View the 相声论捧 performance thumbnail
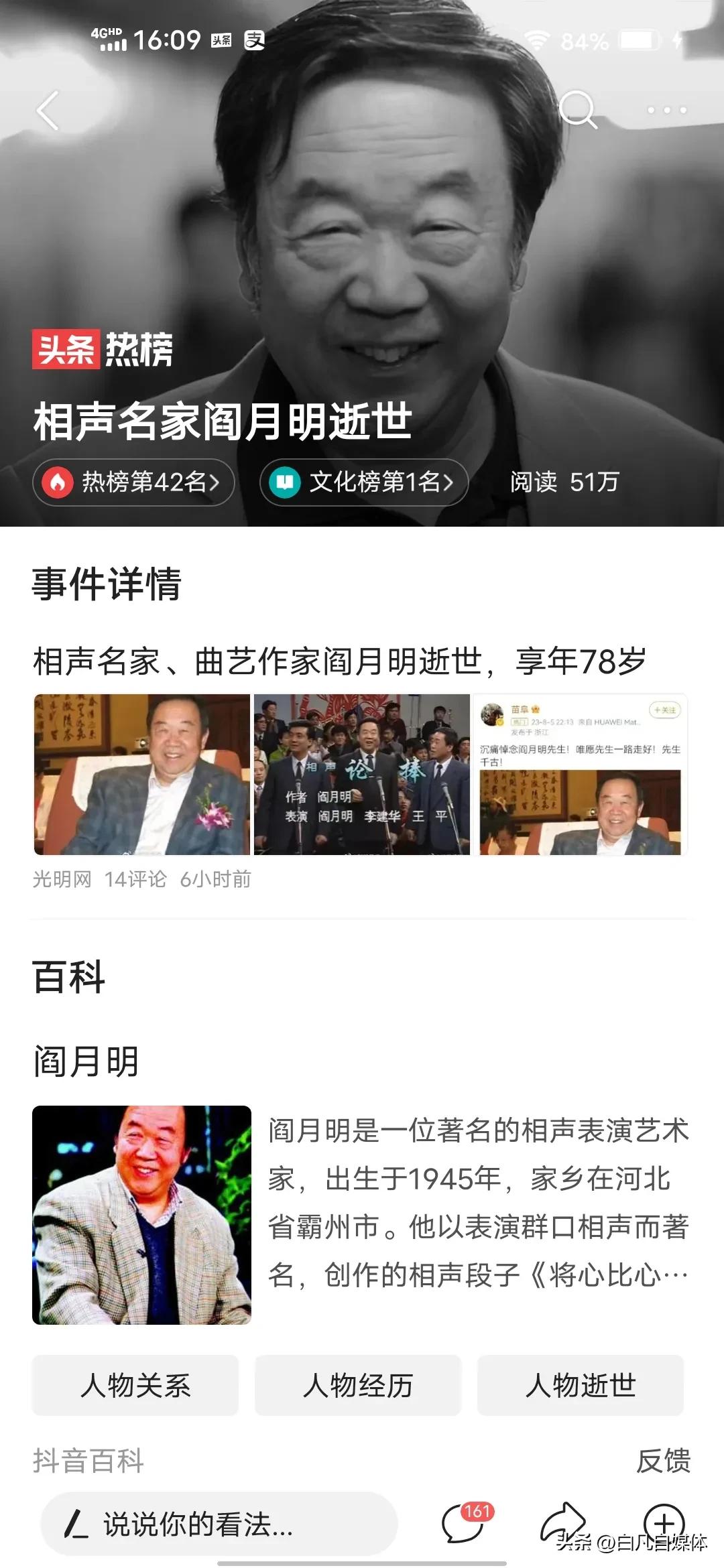Viewport: 724px width, 1568px height. pos(362,774)
